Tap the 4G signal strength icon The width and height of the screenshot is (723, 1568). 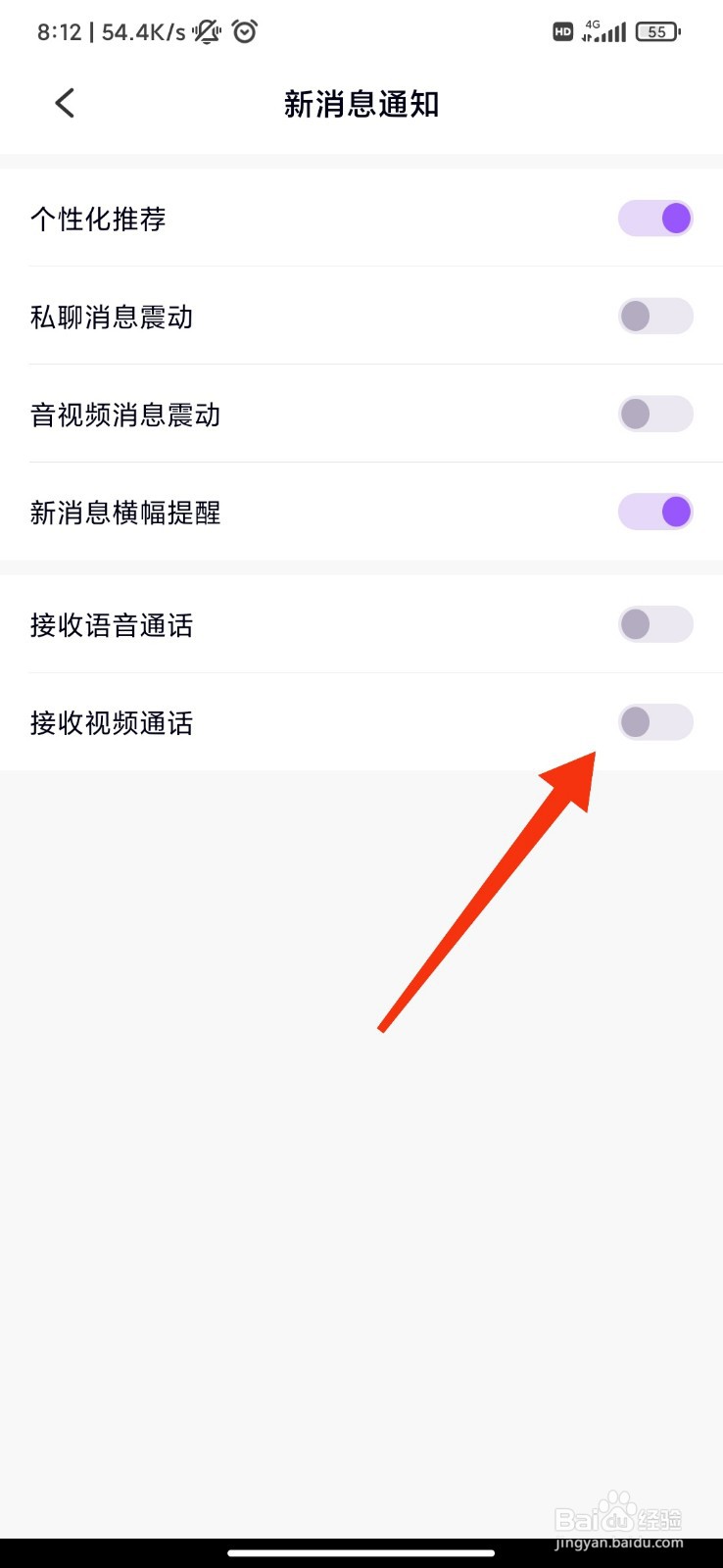click(x=605, y=31)
